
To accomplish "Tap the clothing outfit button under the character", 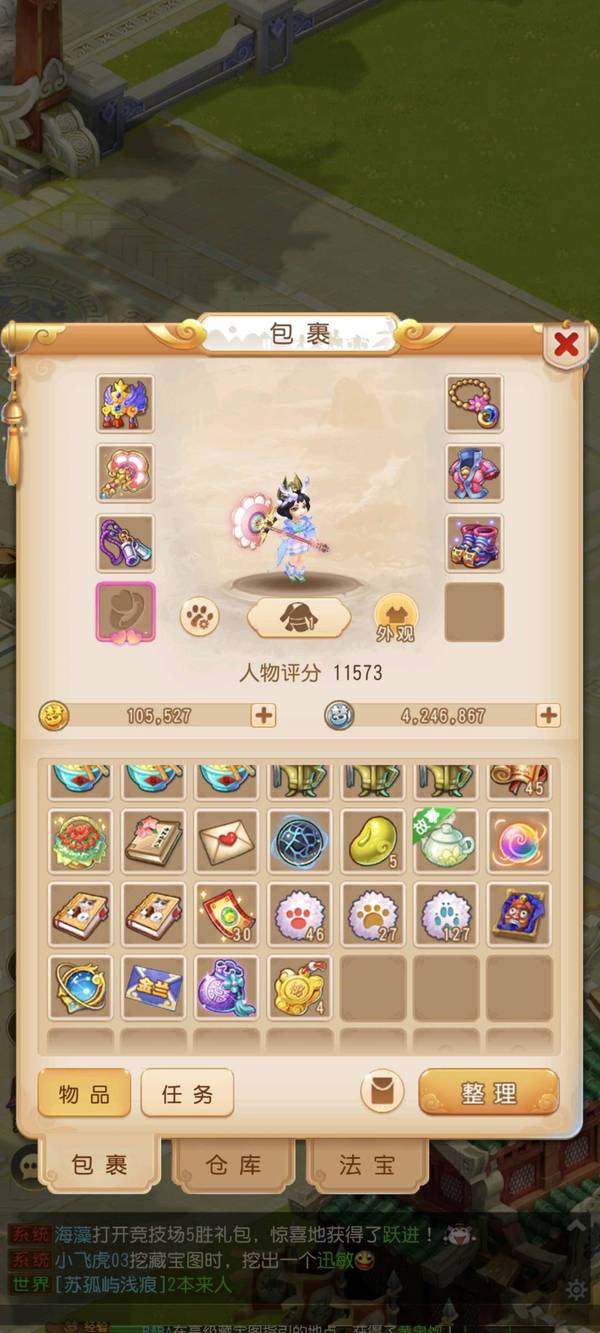I will [x=298, y=617].
